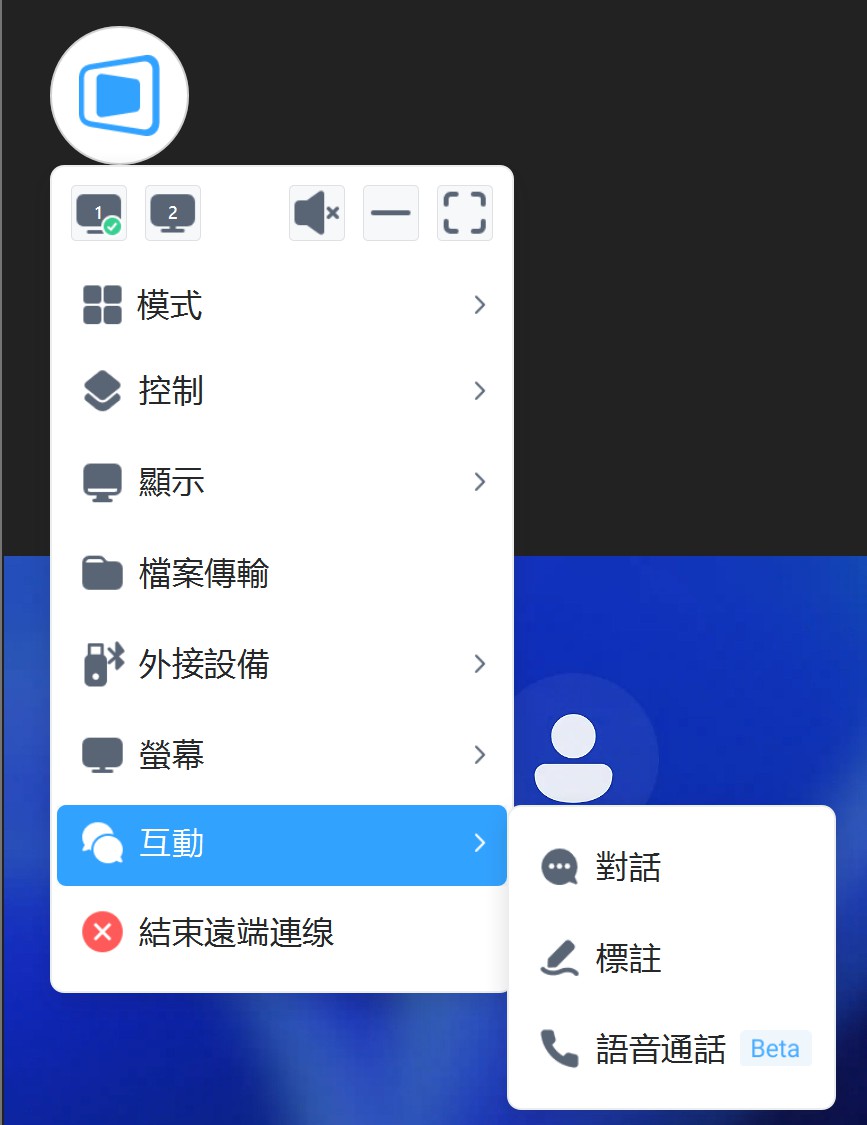
Task: Toggle the muted speaker icon
Action: click(x=317, y=213)
